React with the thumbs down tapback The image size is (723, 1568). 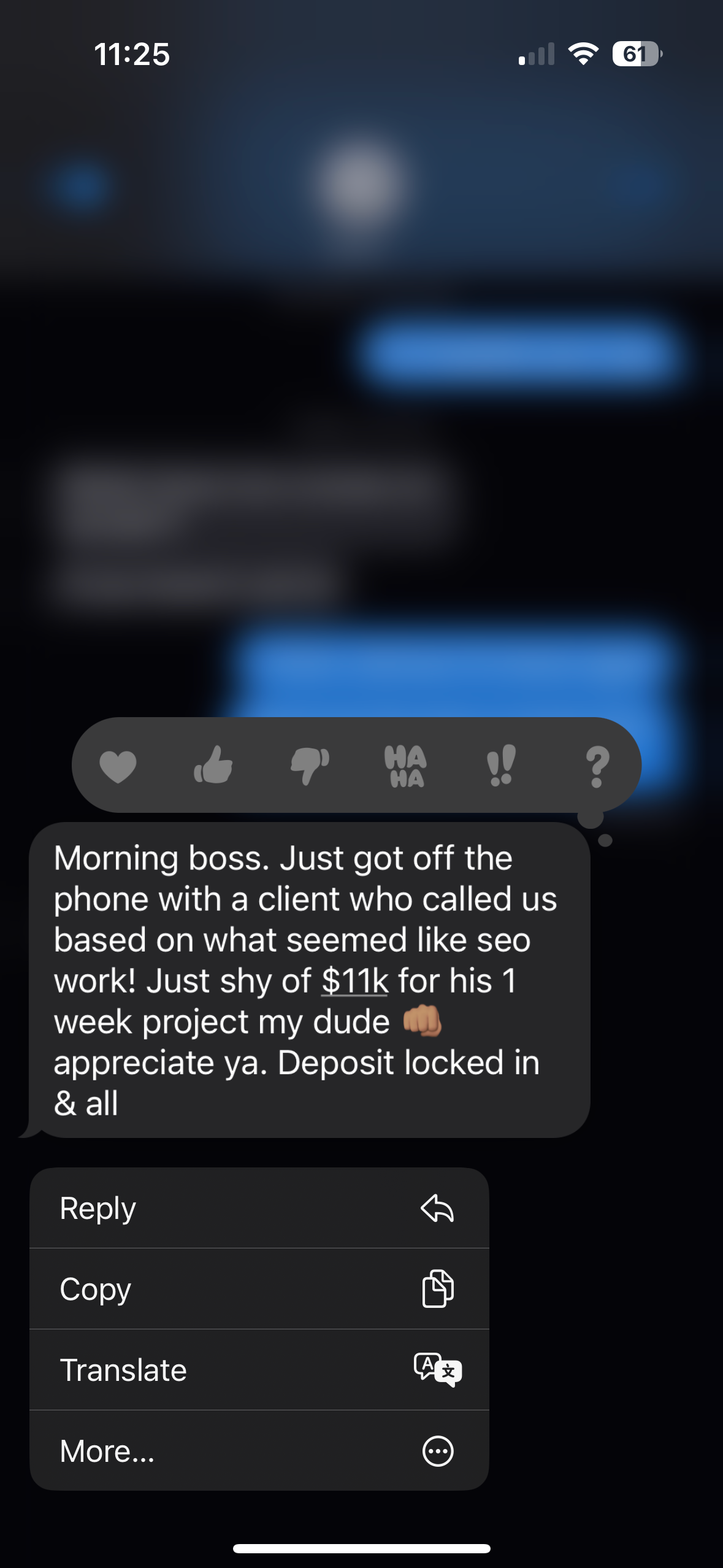coord(310,766)
